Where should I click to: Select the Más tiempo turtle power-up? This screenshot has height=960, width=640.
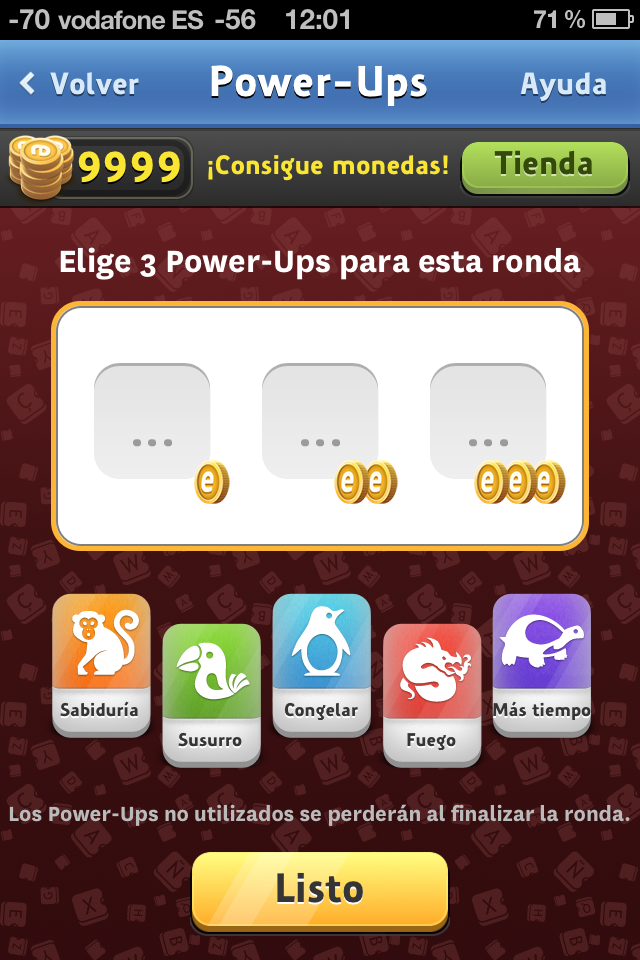point(541,663)
